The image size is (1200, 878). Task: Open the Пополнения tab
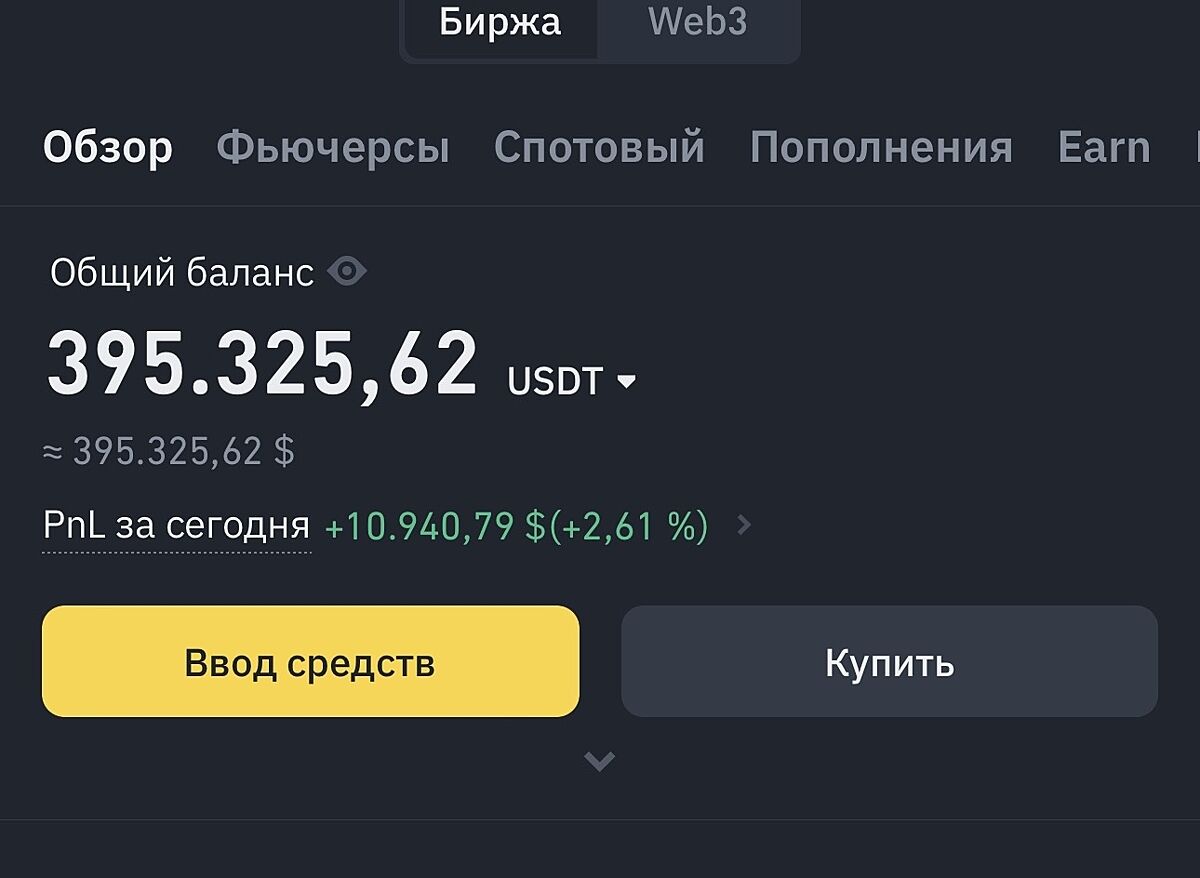point(881,148)
